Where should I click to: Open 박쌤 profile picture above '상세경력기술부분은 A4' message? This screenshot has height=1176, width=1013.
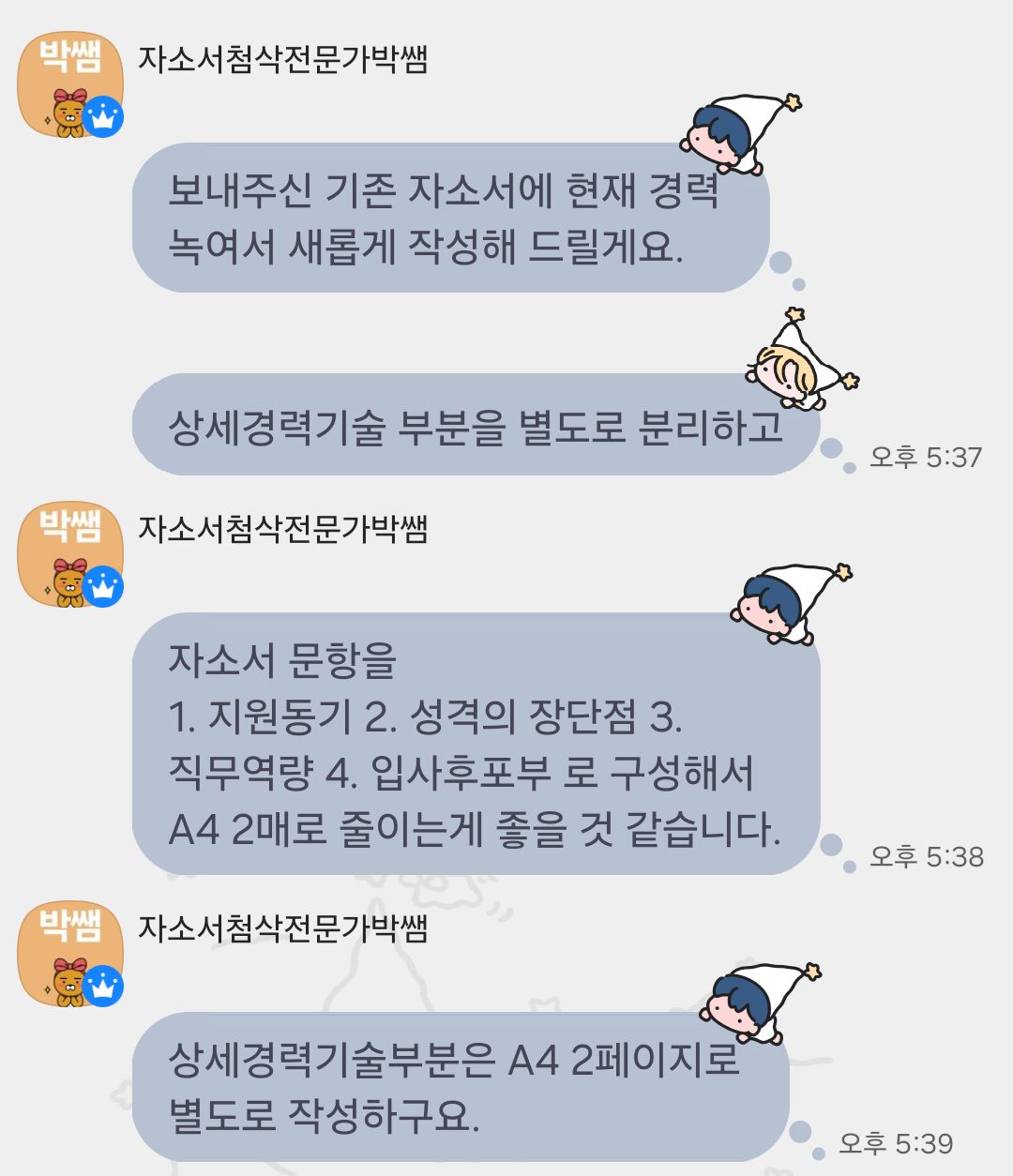(71, 953)
